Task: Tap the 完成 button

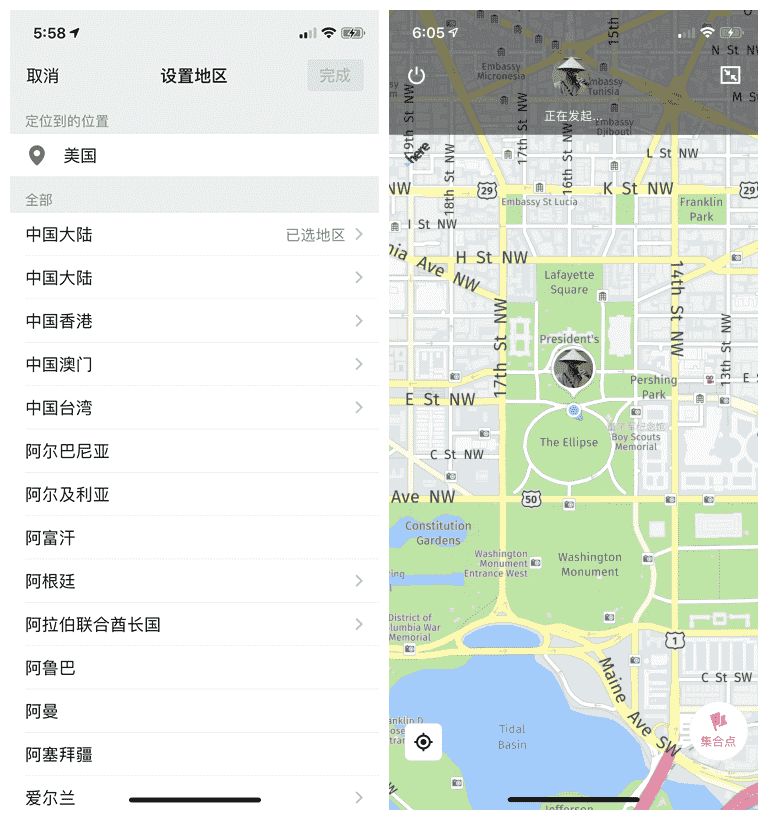Action: 335,75
